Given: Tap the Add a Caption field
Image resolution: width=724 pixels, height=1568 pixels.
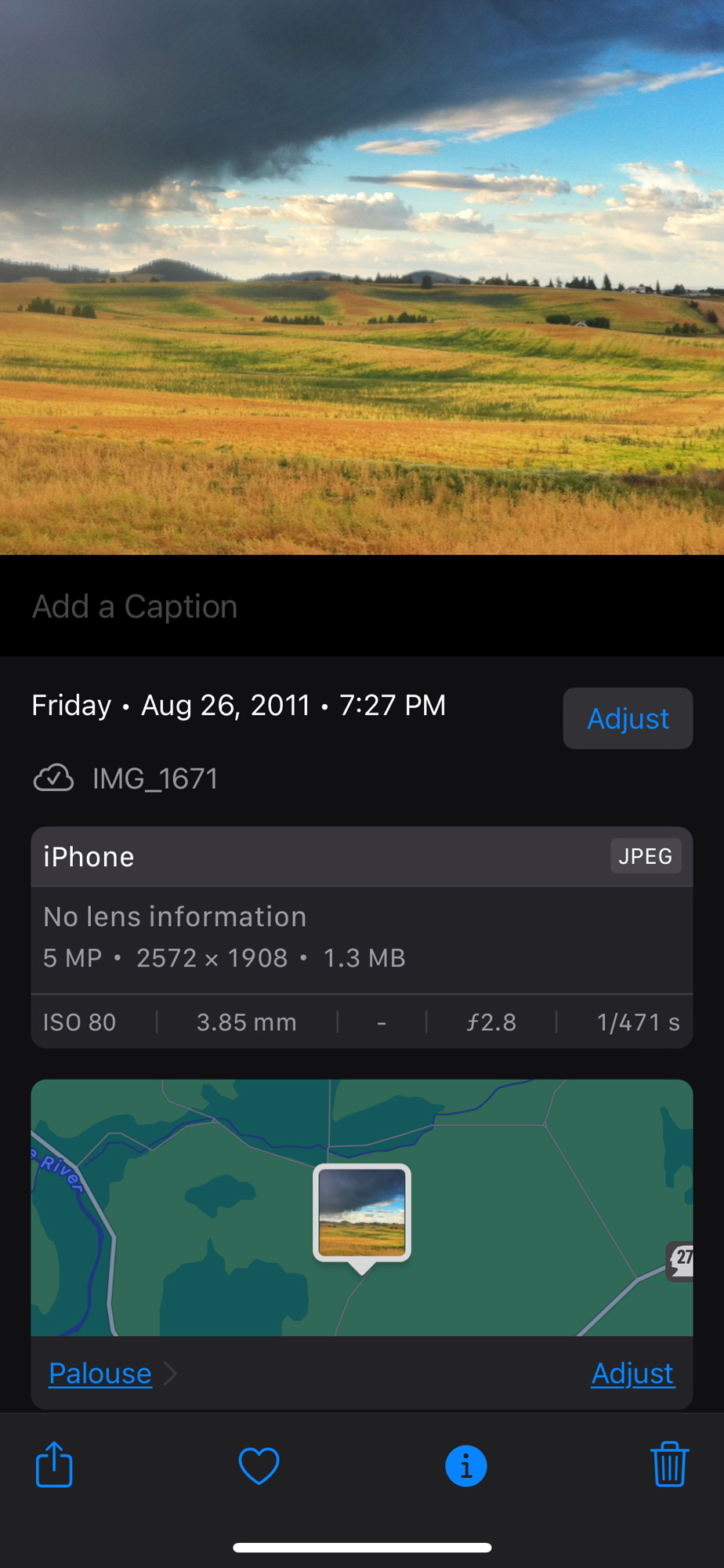Looking at the screenshot, I should tap(135, 606).
